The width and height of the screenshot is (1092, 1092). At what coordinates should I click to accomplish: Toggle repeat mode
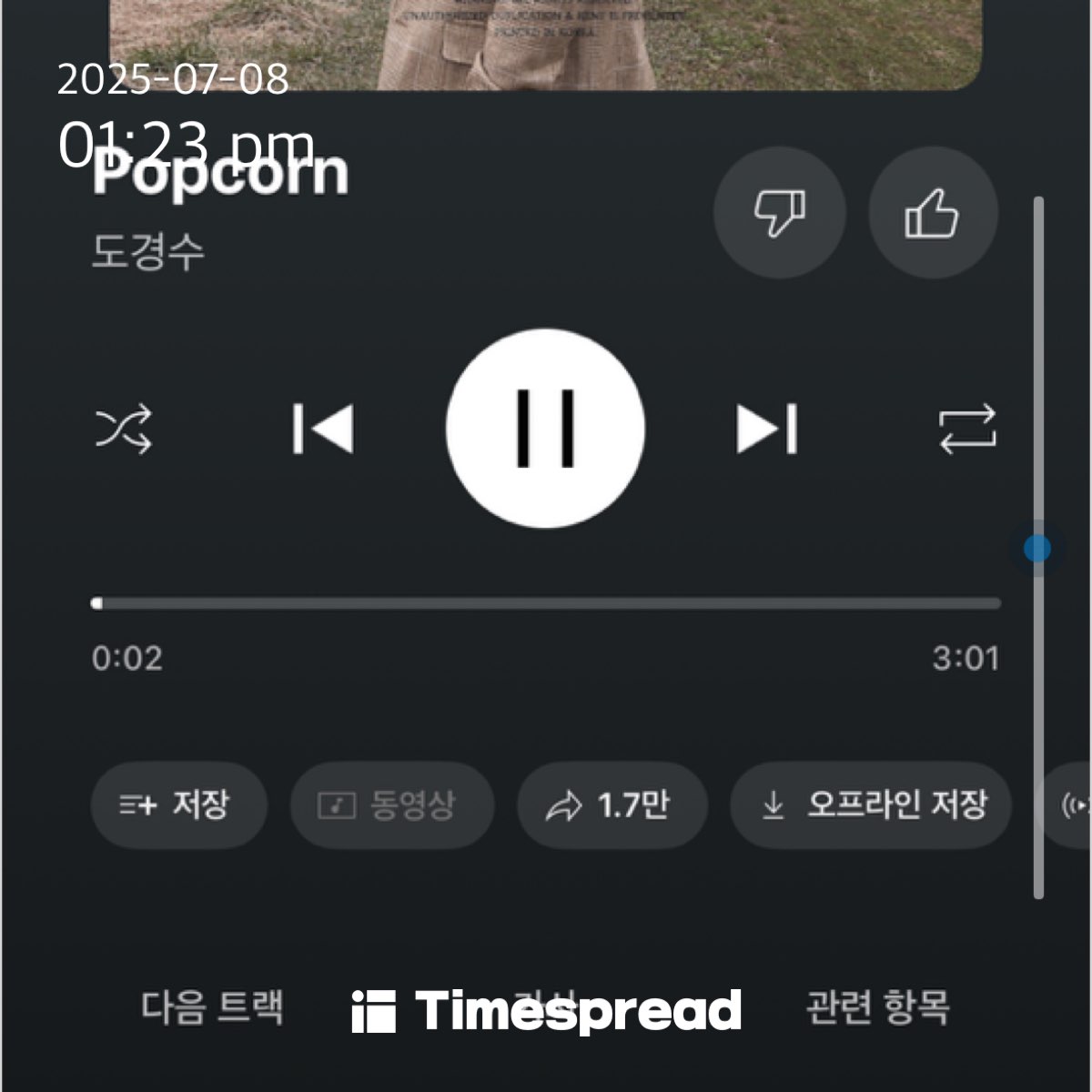(x=967, y=429)
